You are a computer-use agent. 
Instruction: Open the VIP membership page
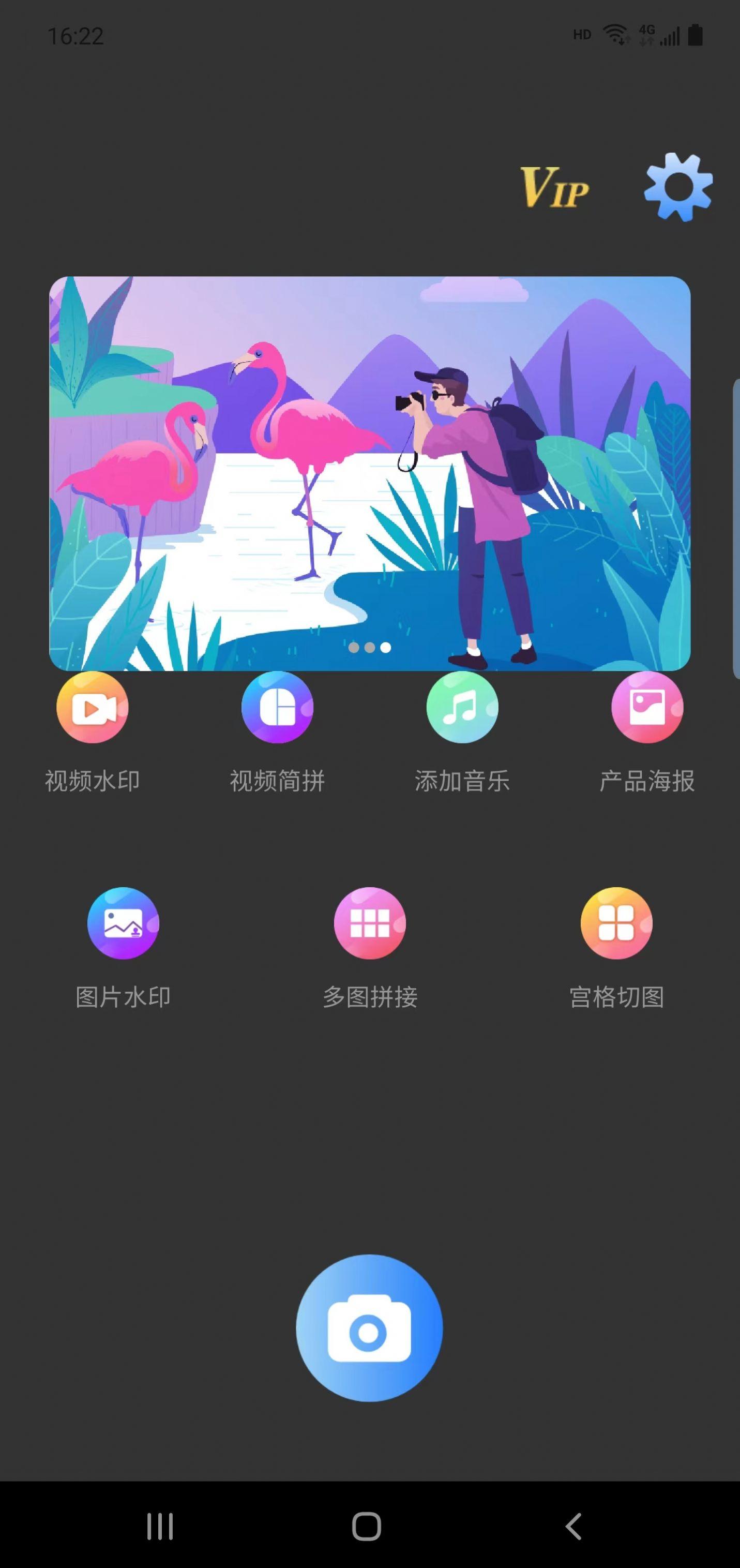(554, 187)
